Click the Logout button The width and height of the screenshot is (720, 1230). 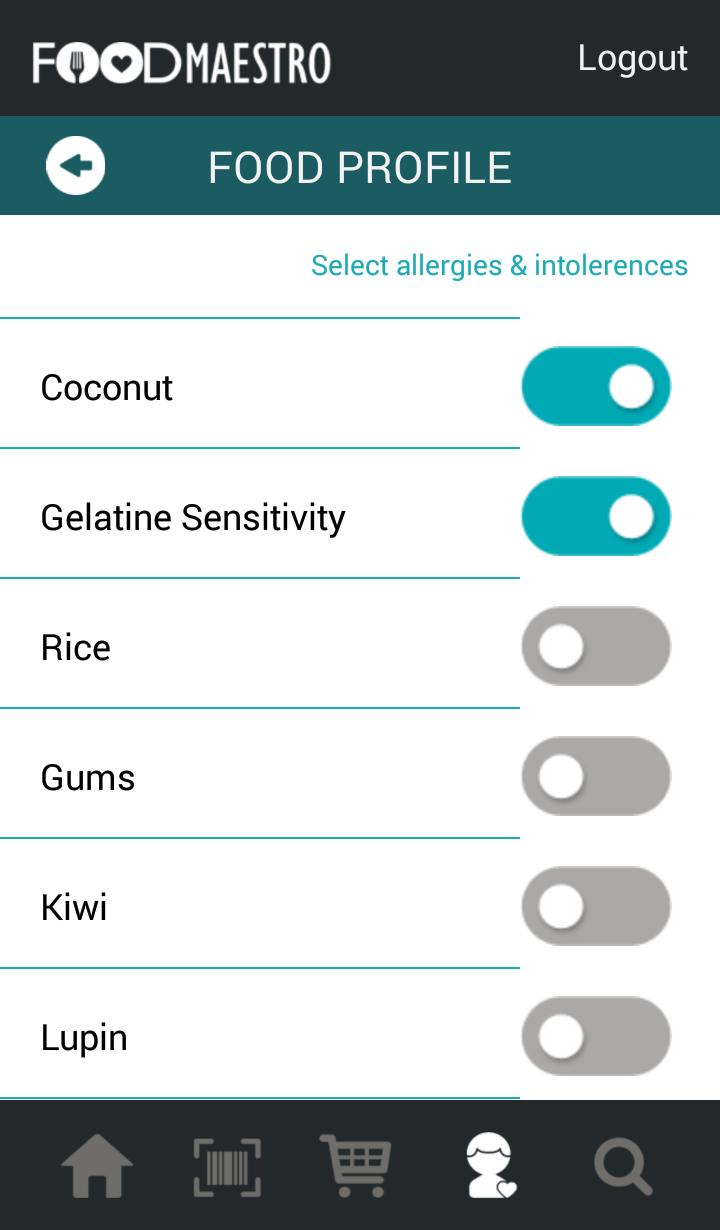[632, 58]
